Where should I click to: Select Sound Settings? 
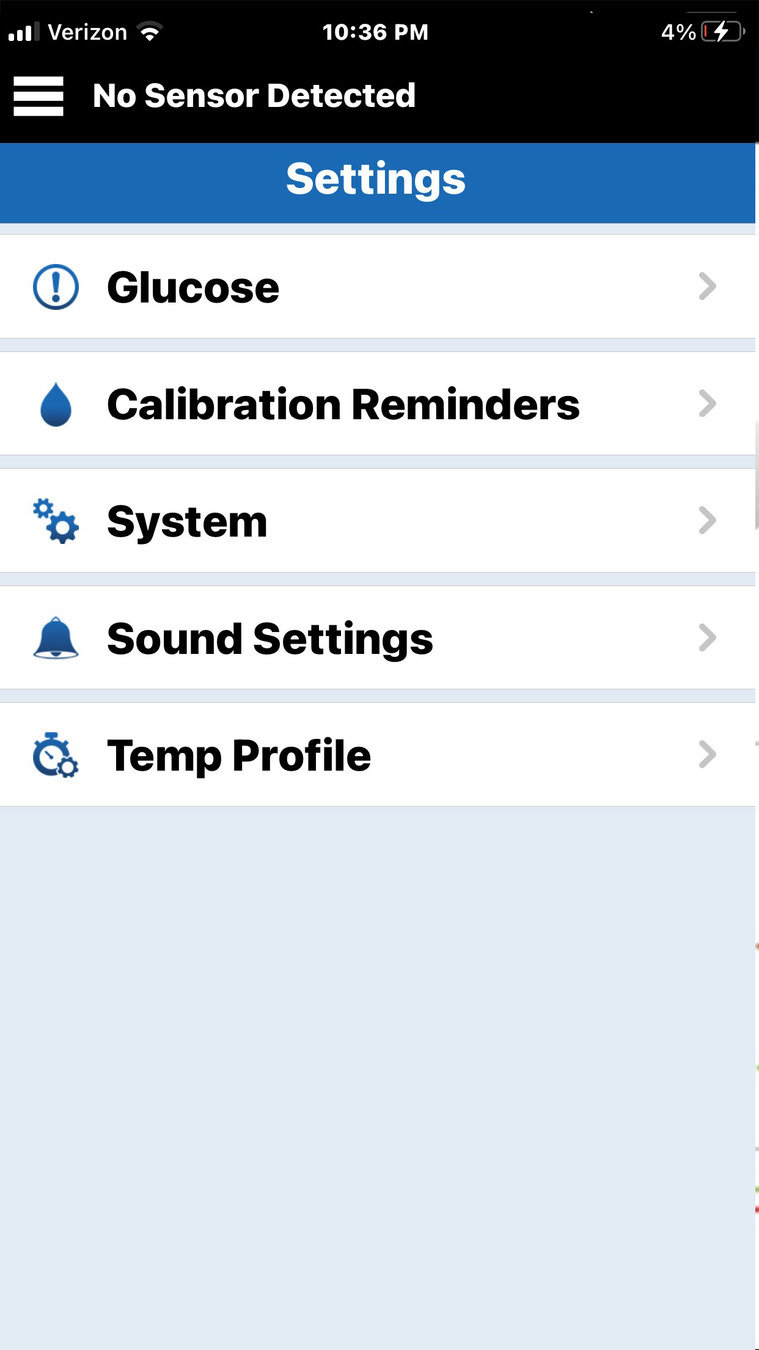point(377,639)
